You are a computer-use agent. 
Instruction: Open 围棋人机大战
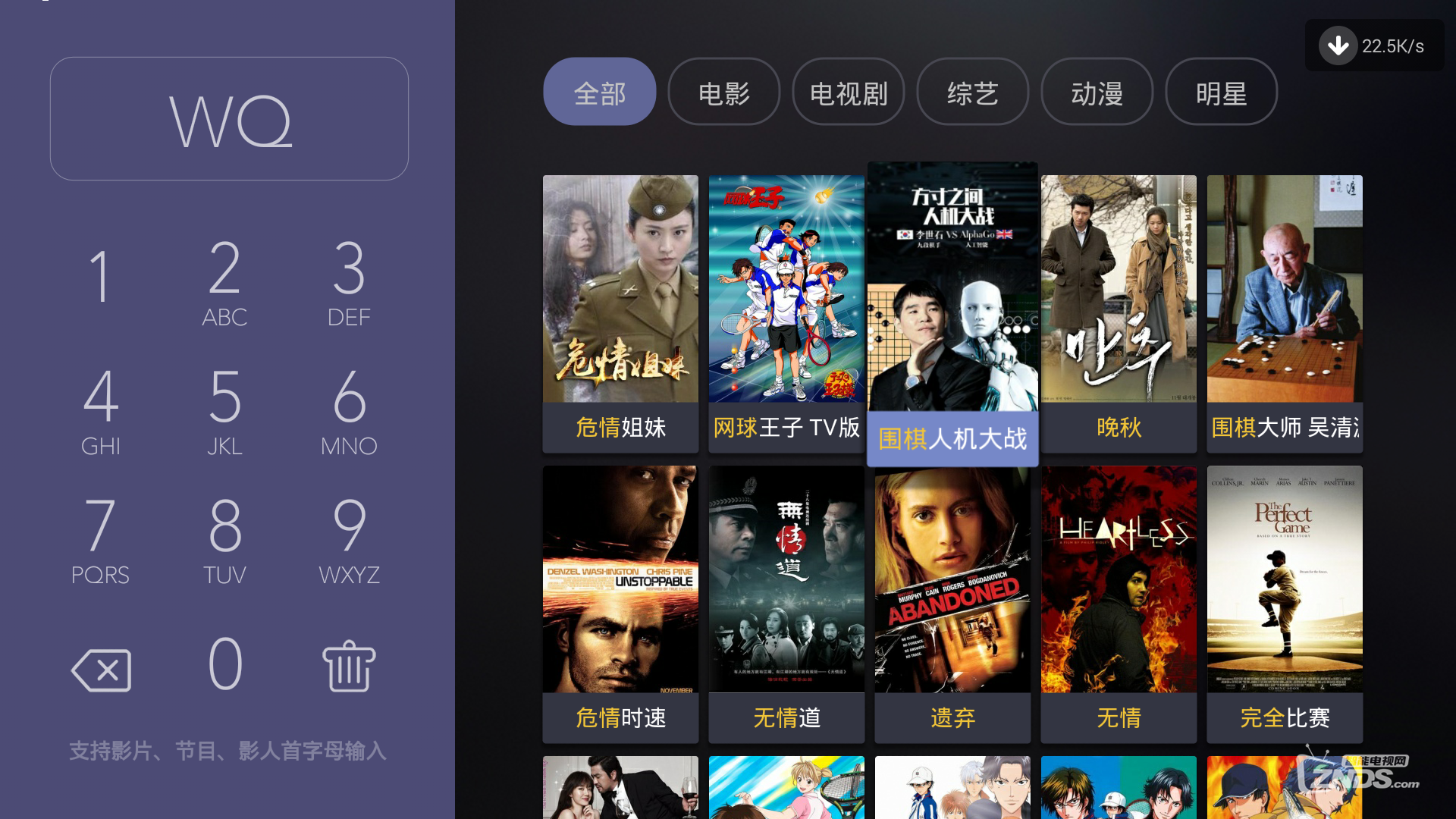pyautogui.click(x=952, y=312)
